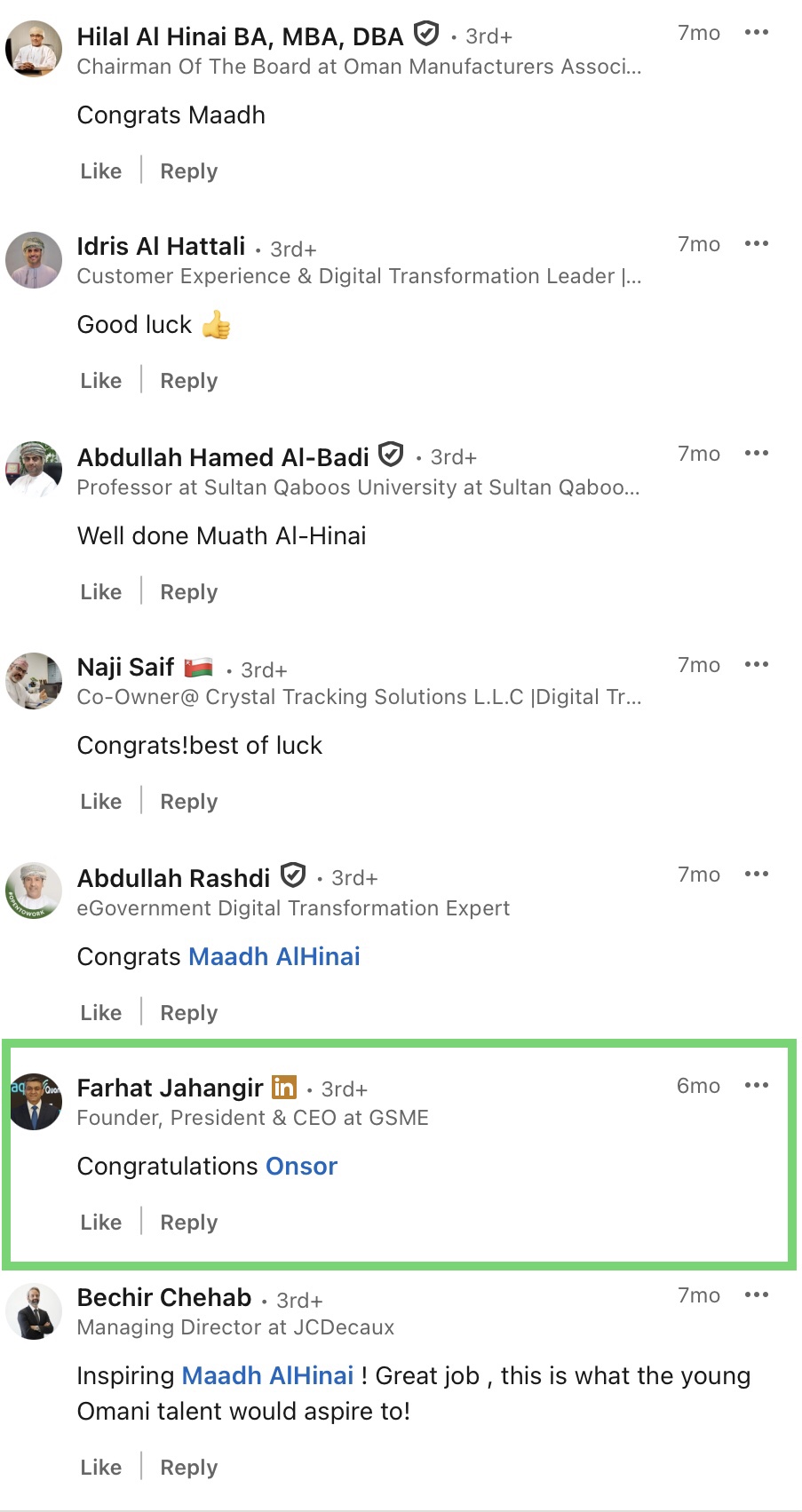Visit Bechir Chehab's profile name

[164, 1297]
